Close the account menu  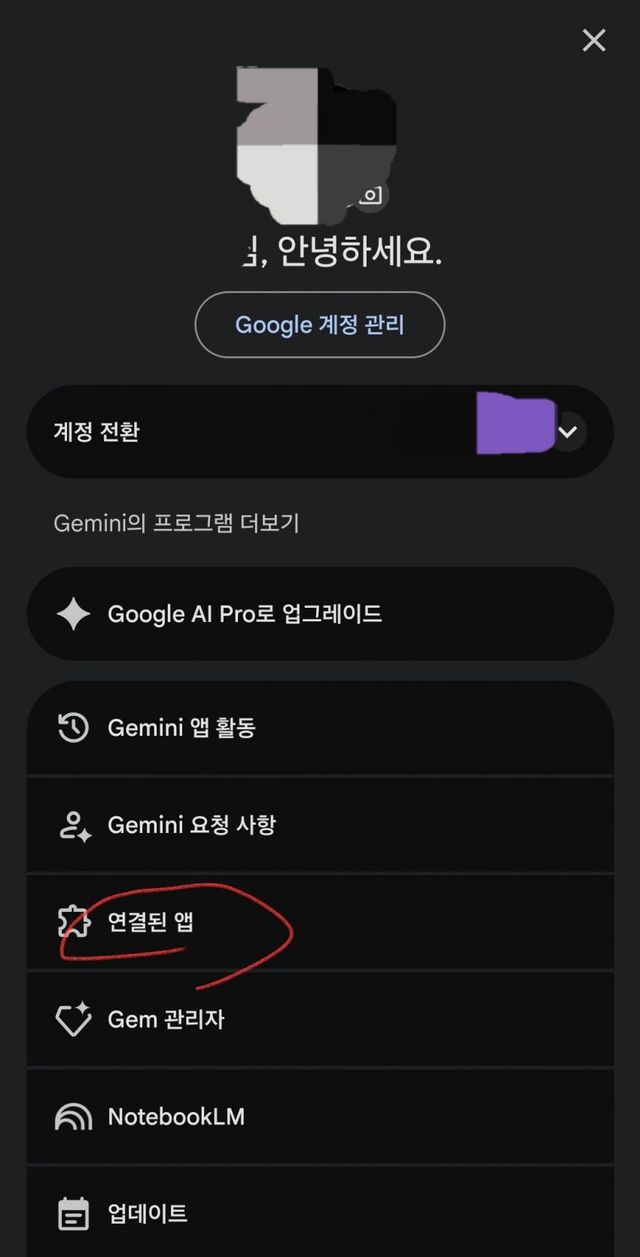click(594, 40)
